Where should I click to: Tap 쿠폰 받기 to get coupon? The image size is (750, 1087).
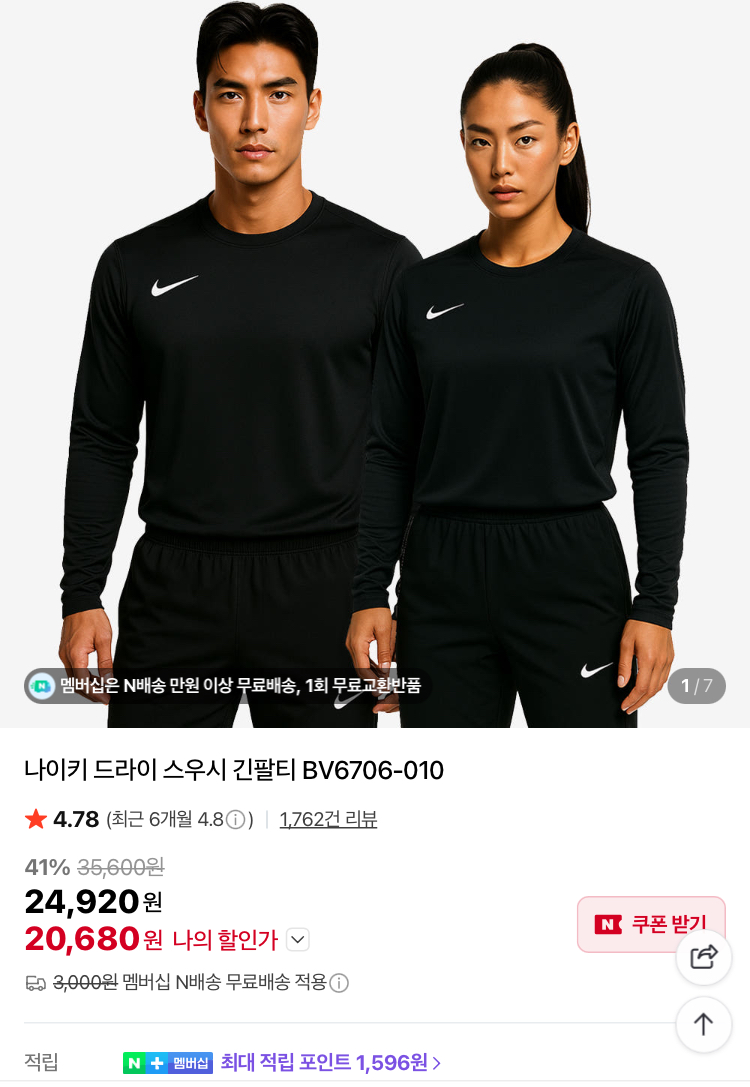[x=651, y=924]
